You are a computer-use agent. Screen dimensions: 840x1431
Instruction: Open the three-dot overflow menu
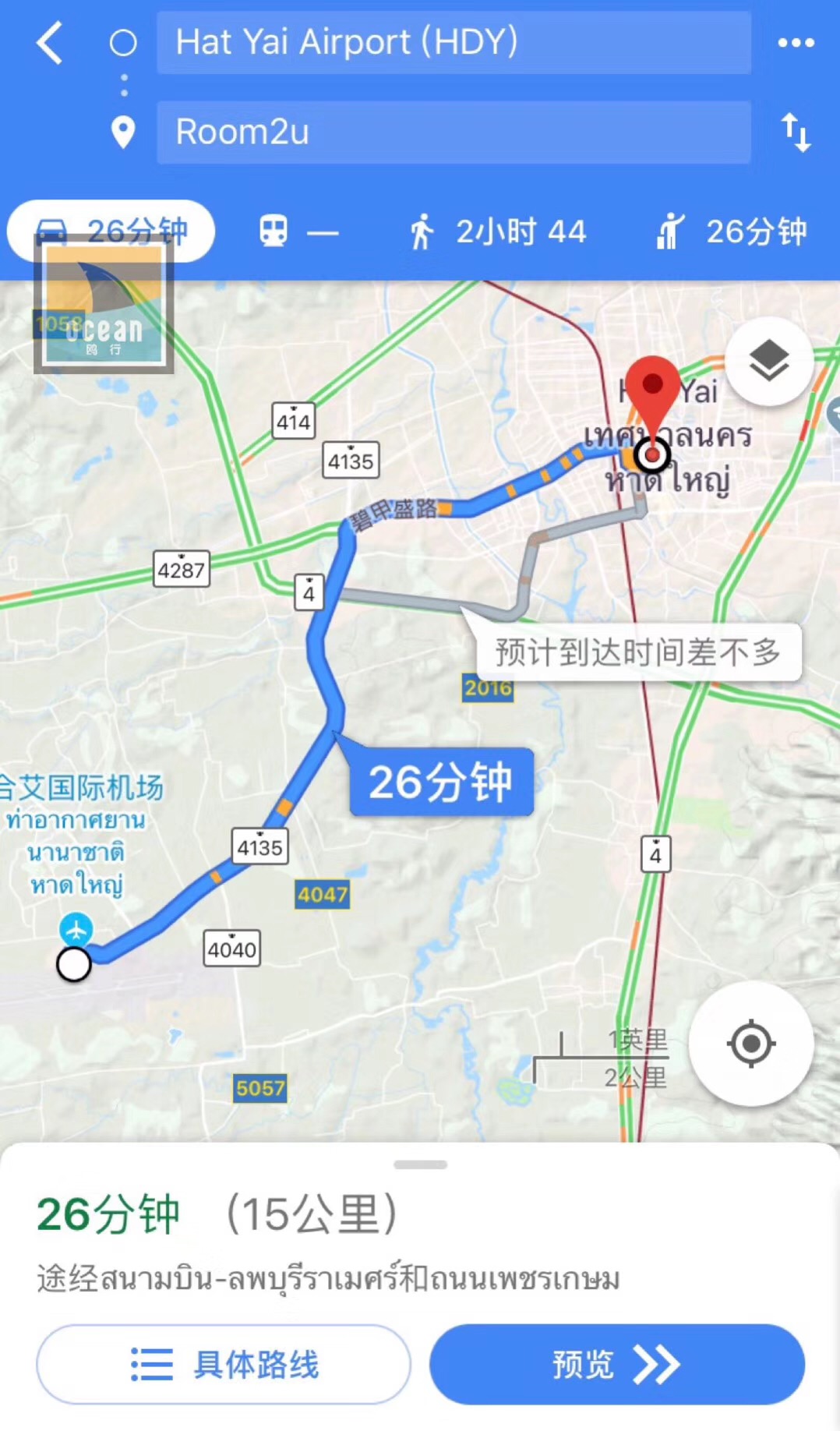(796, 43)
